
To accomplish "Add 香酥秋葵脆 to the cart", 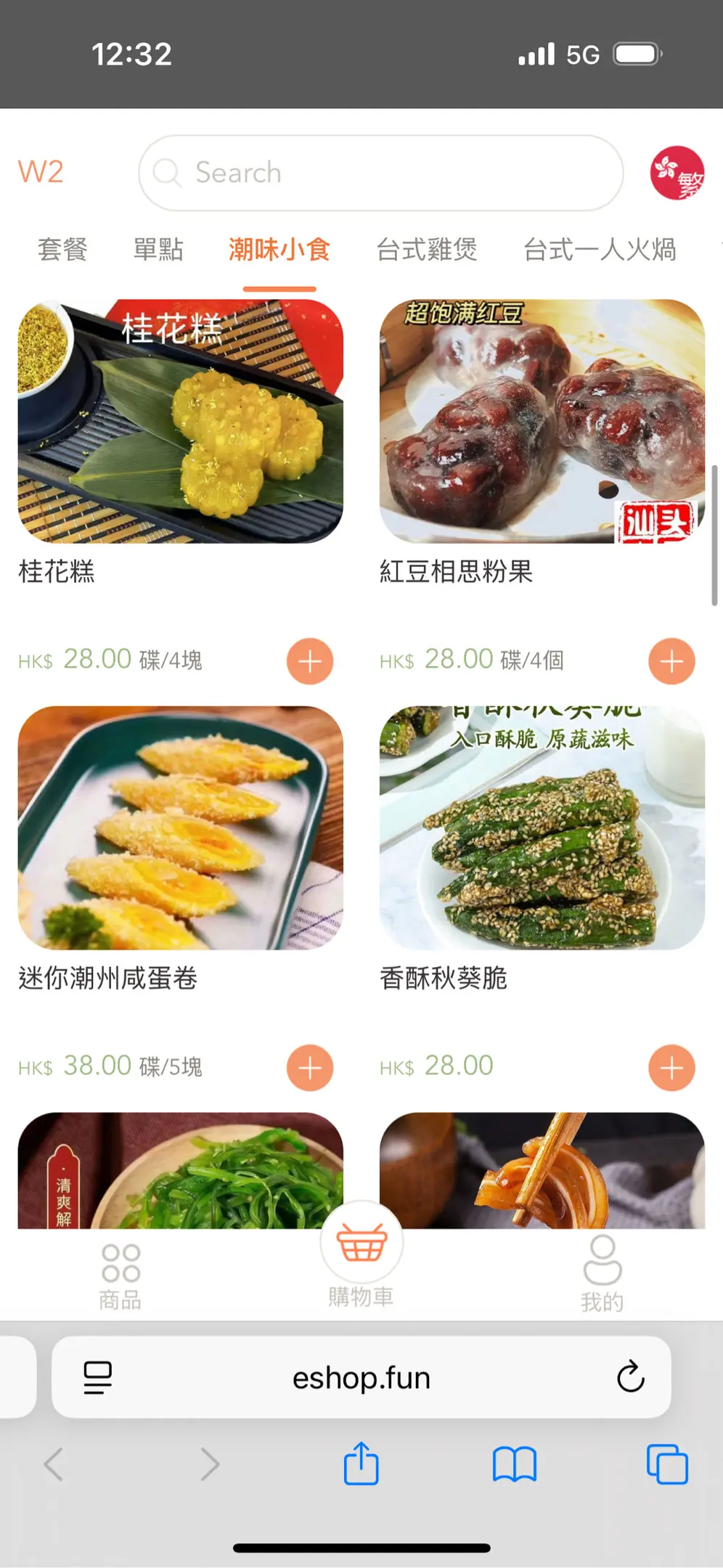I will tap(671, 1068).
